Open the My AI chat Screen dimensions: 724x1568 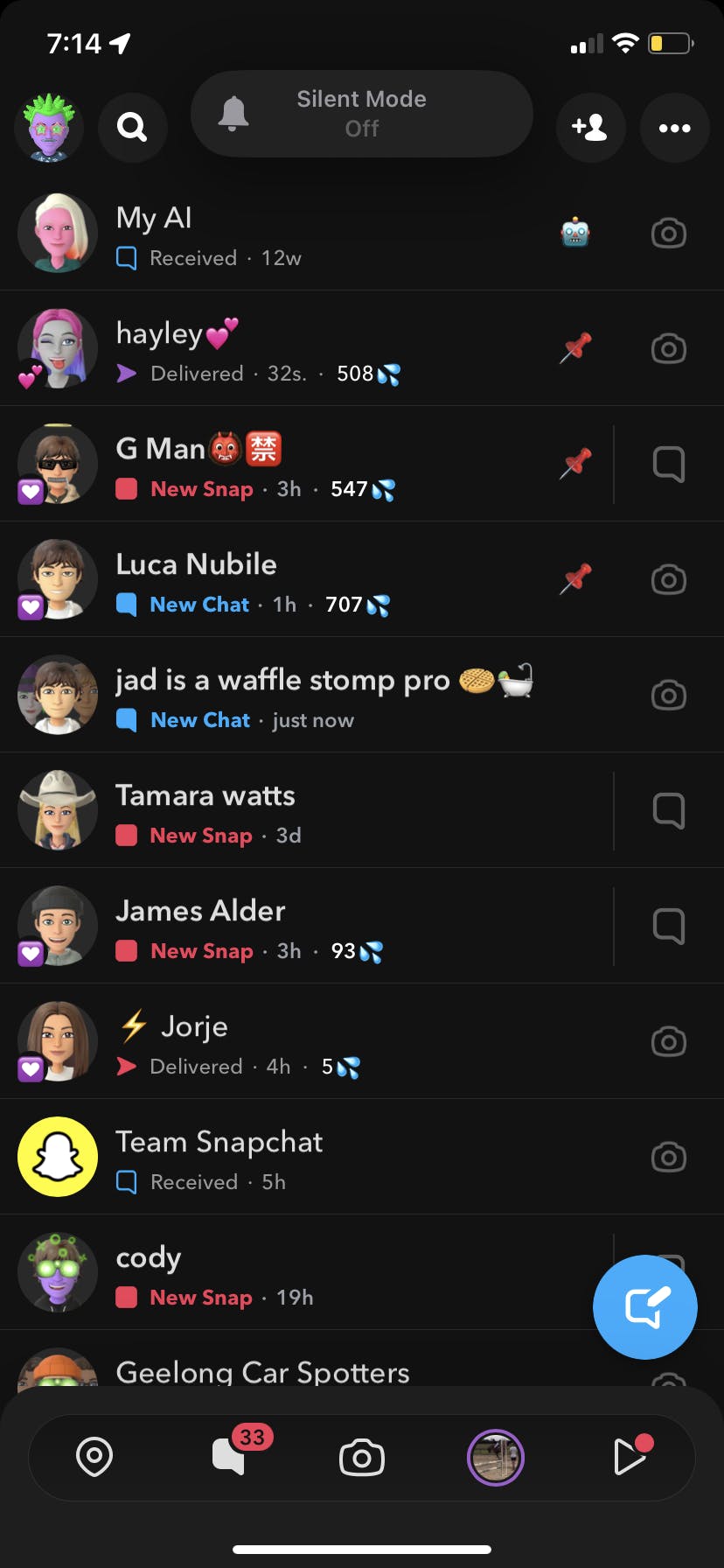coord(262,234)
